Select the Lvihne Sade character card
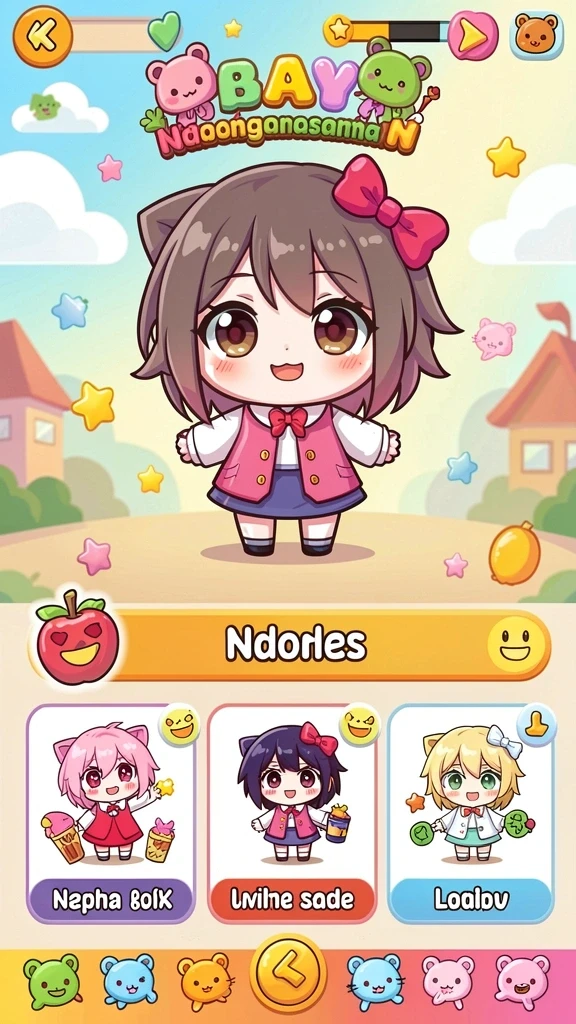 tap(292, 813)
